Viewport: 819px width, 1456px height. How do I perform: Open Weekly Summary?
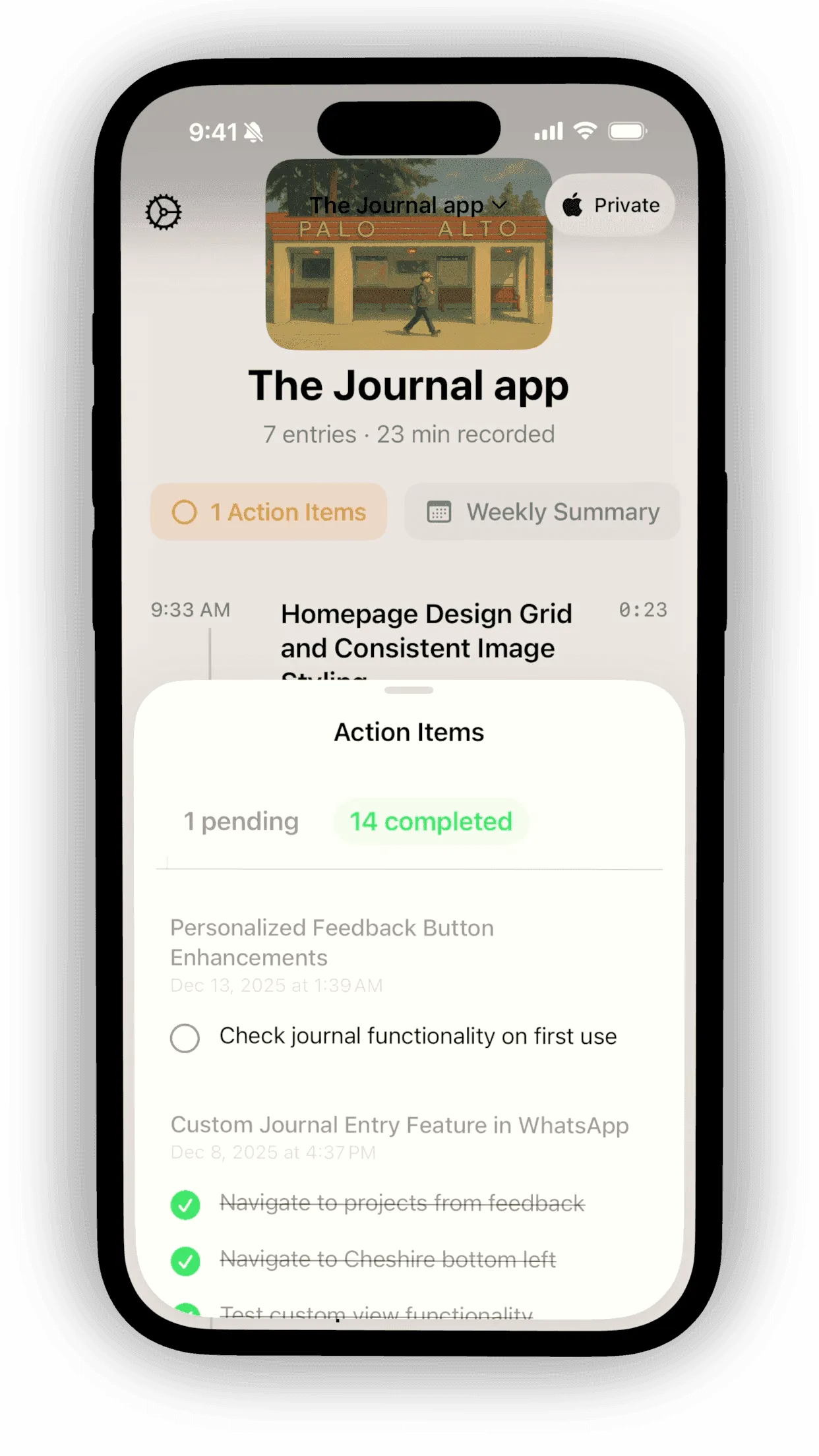coord(543,512)
